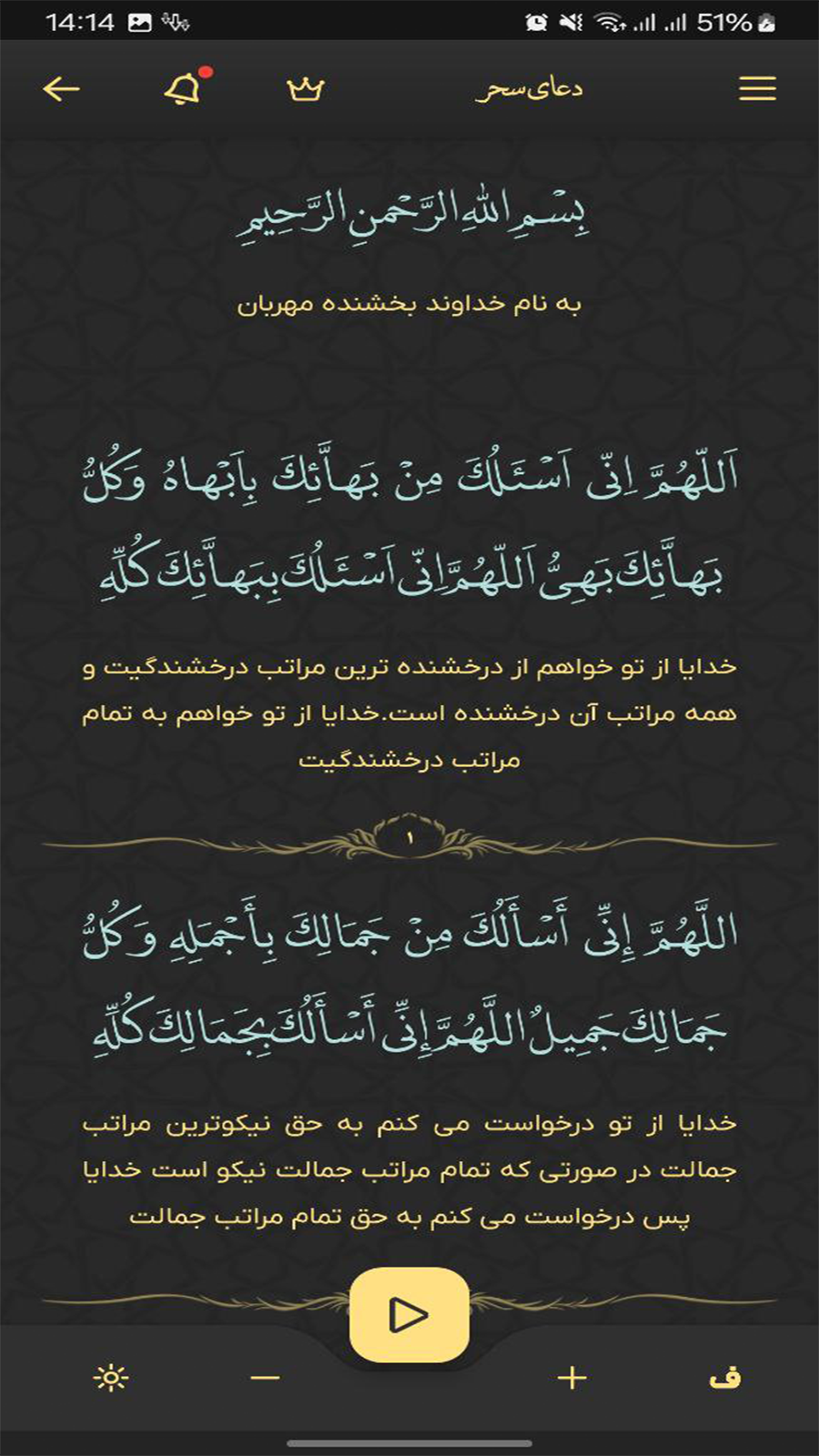Increase the text size with plus

point(571,1378)
